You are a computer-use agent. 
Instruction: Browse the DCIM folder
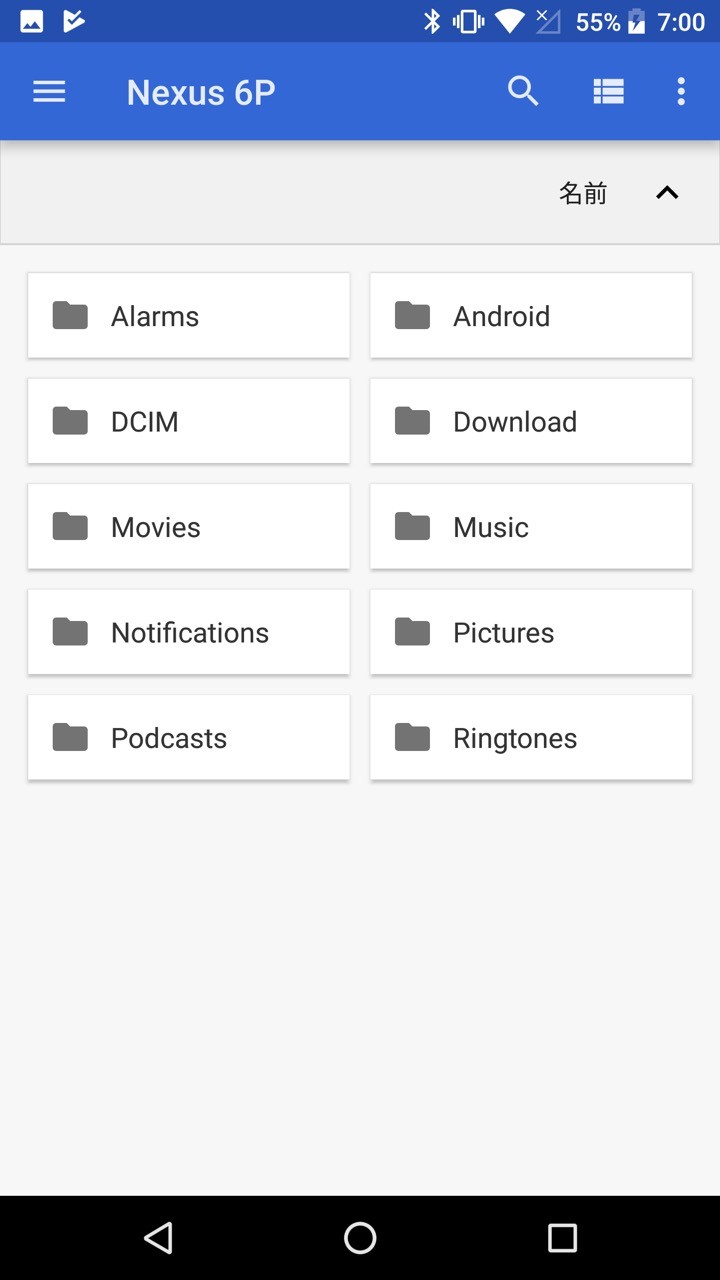[189, 421]
